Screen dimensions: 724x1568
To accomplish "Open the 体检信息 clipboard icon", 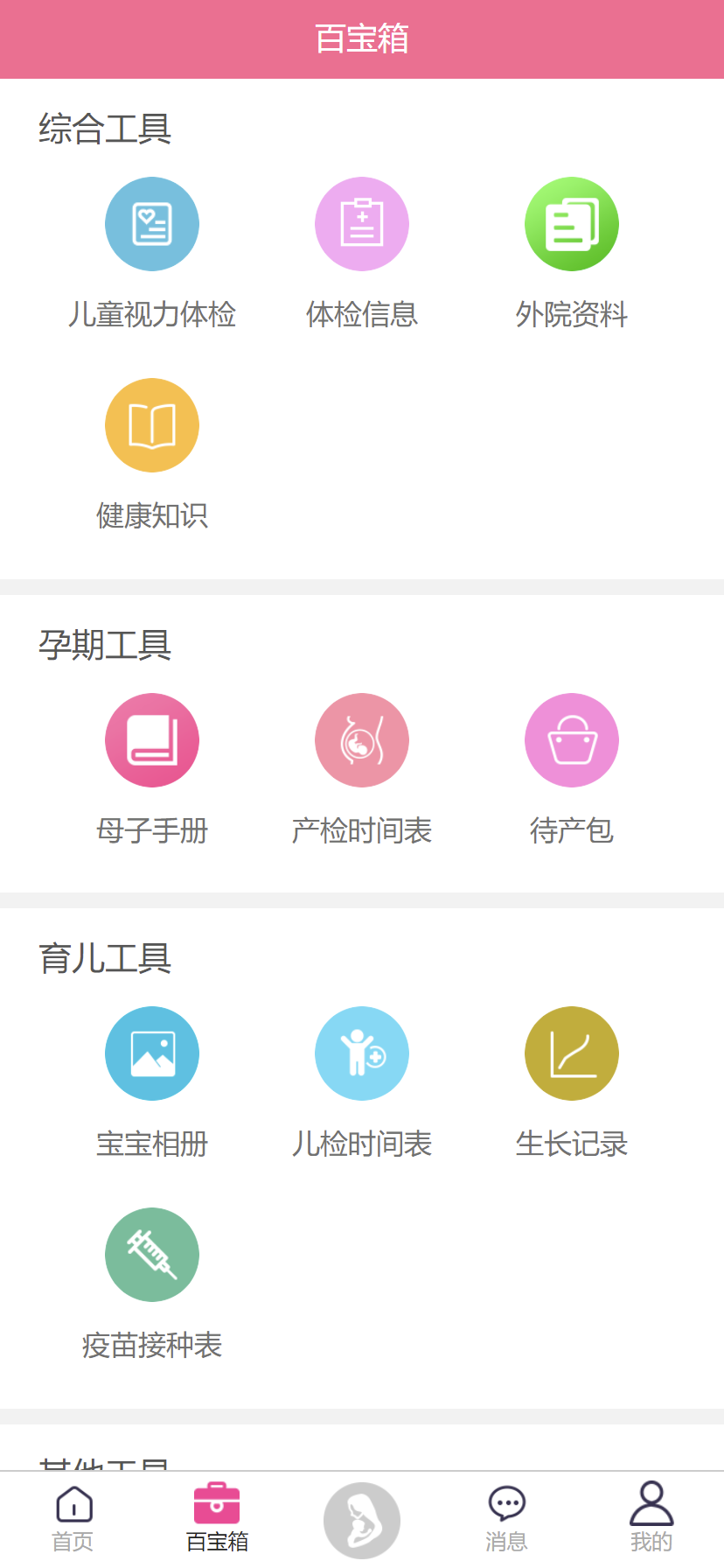I will click(361, 223).
